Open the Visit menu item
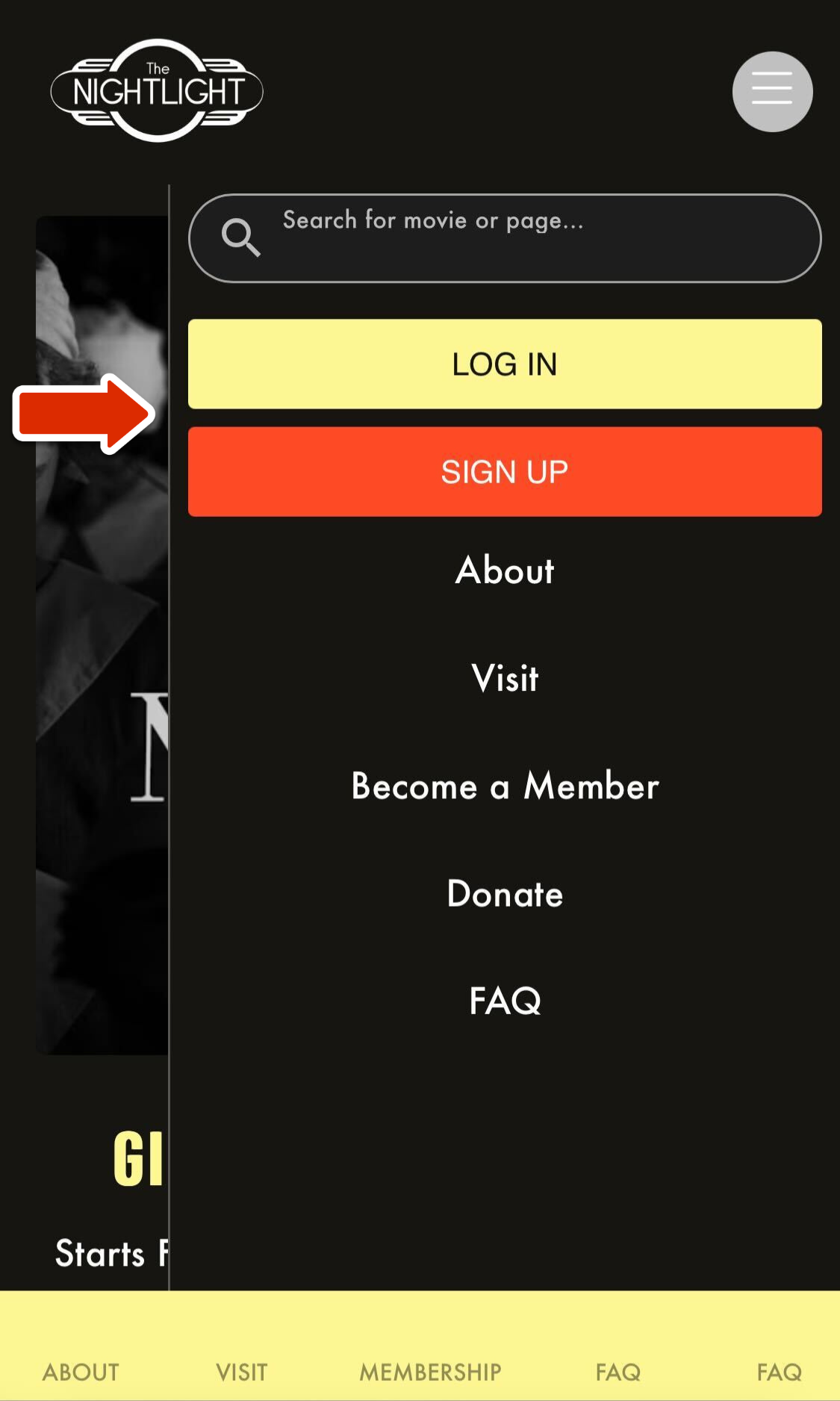 pyautogui.click(x=505, y=678)
